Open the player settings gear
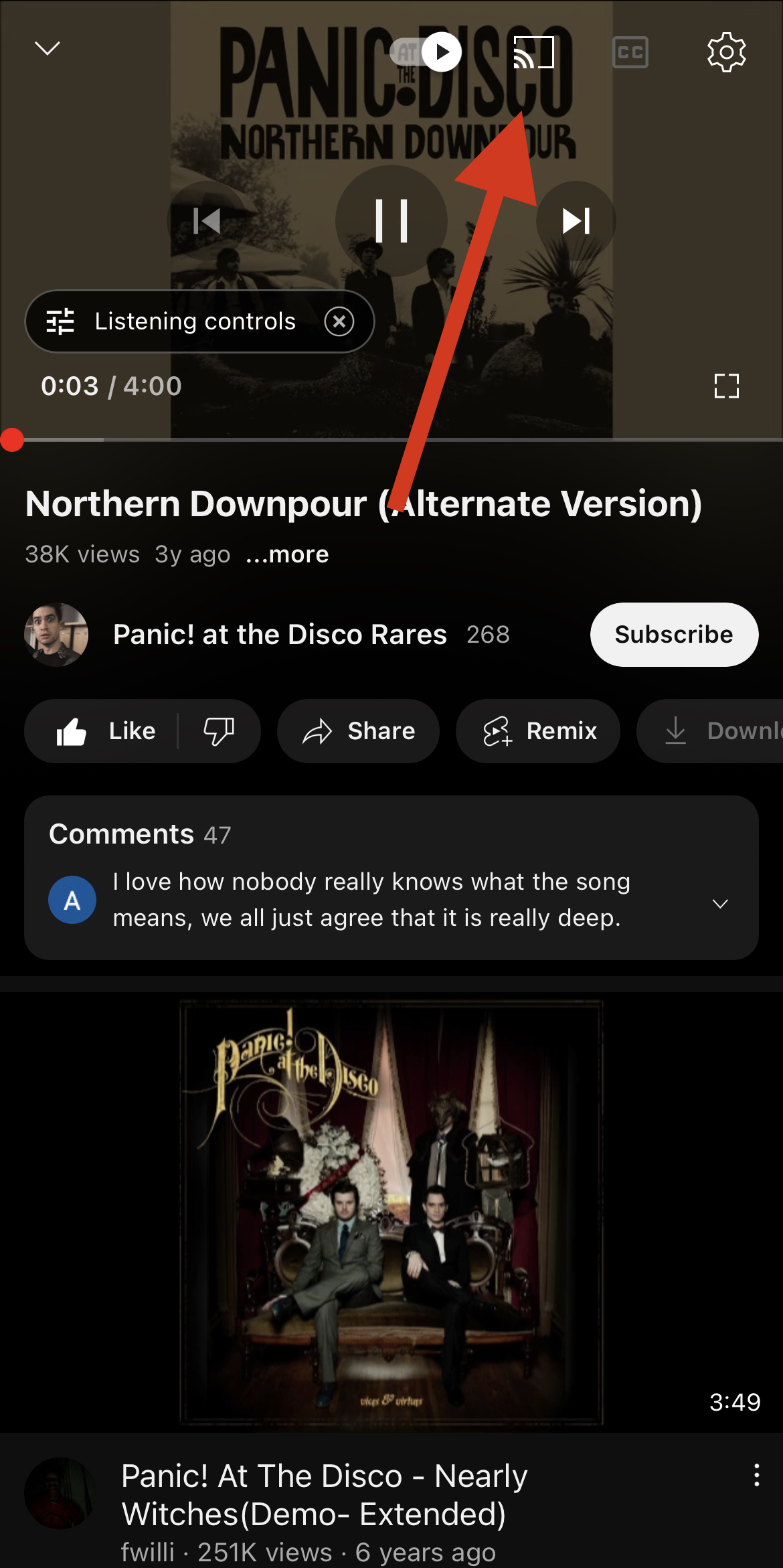The height and width of the screenshot is (1568, 783). (x=727, y=52)
